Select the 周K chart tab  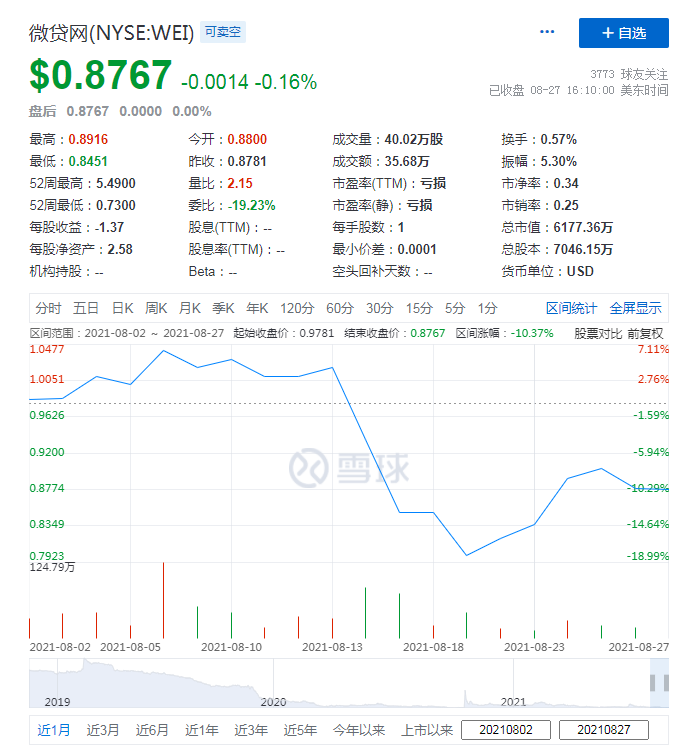click(x=156, y=308)
